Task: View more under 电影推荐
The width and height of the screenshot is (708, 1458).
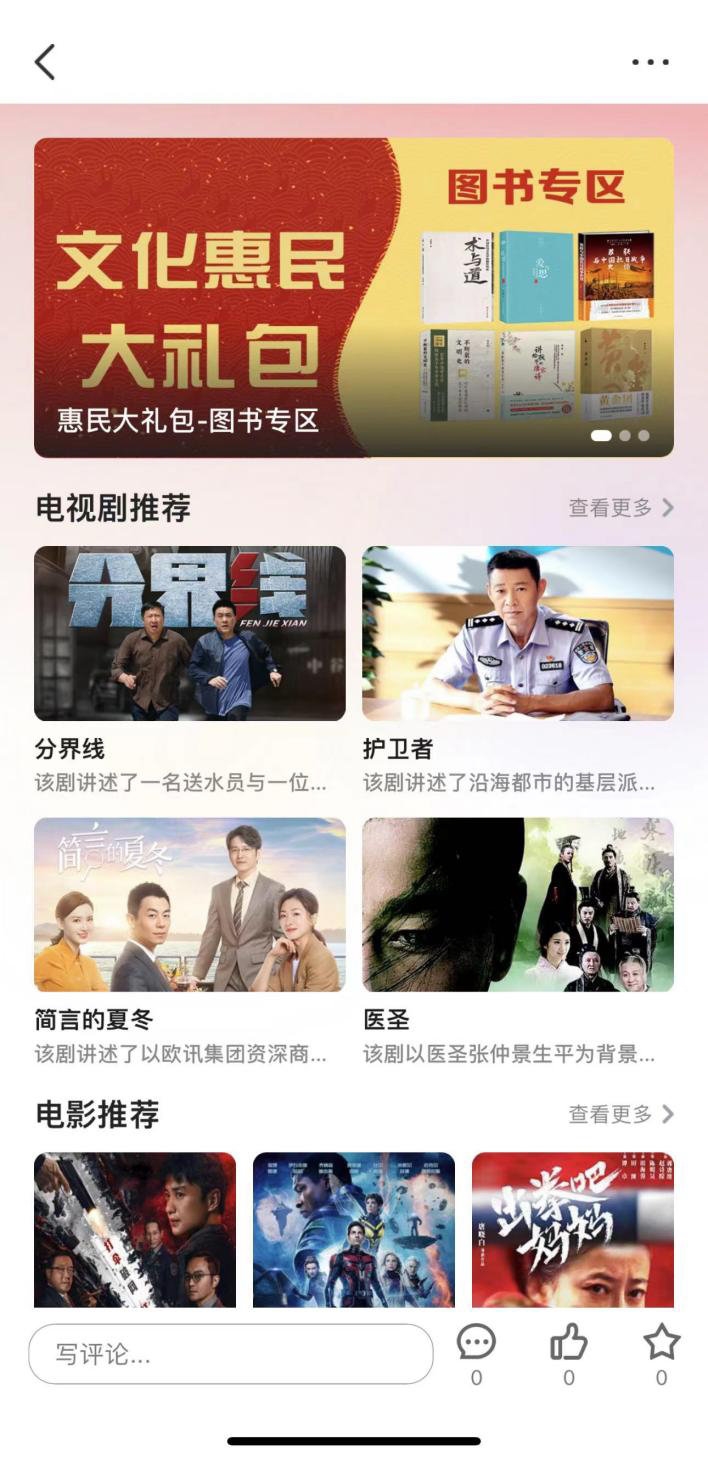Action: click(x=620, y=1114)
